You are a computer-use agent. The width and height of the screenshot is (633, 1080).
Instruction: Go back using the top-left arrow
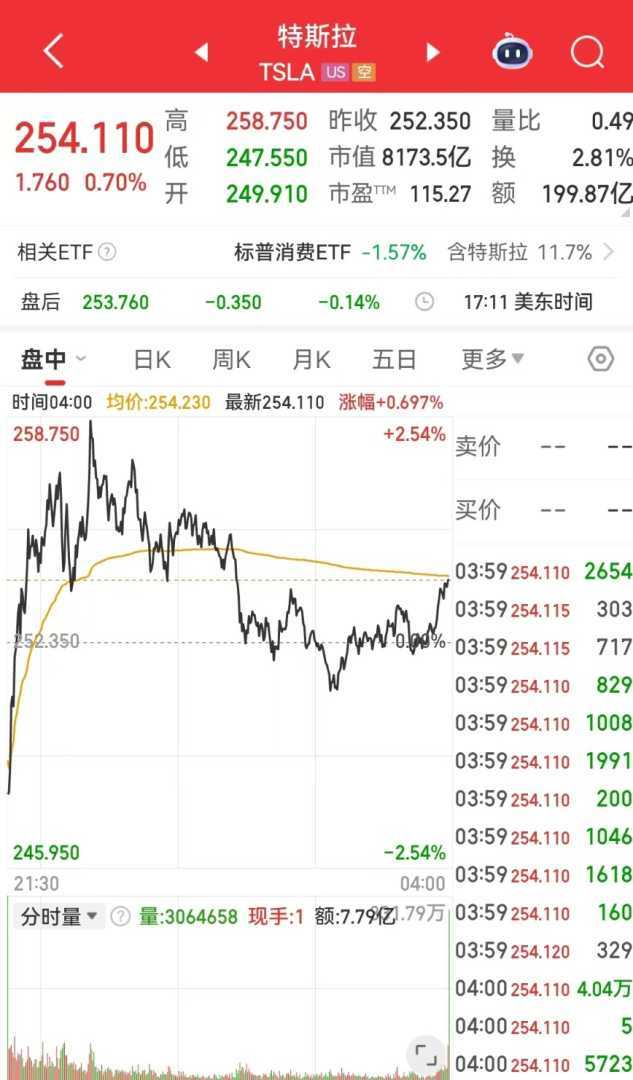pyautogui.click(x=53, y=50)
